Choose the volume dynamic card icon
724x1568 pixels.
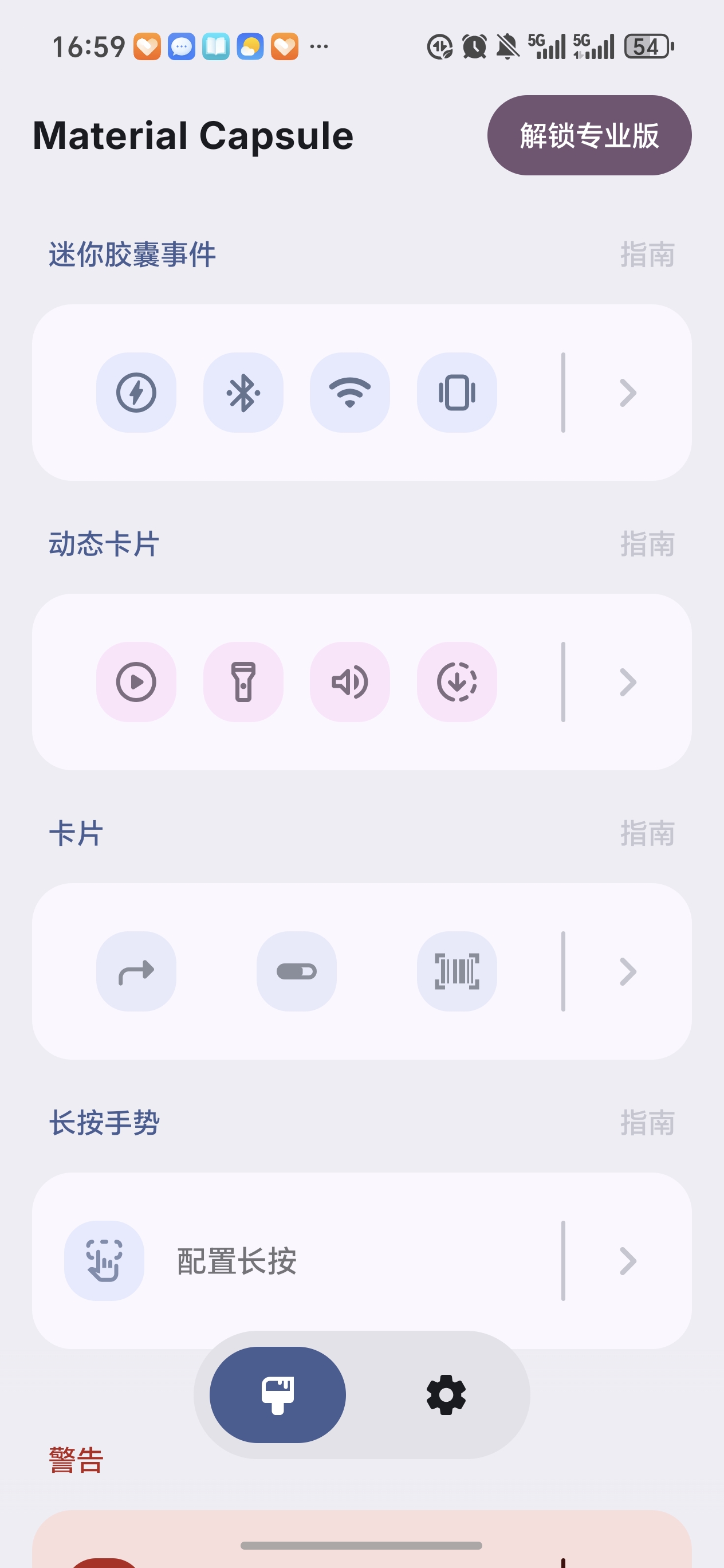pyautogui.click(x=350, y=682)
